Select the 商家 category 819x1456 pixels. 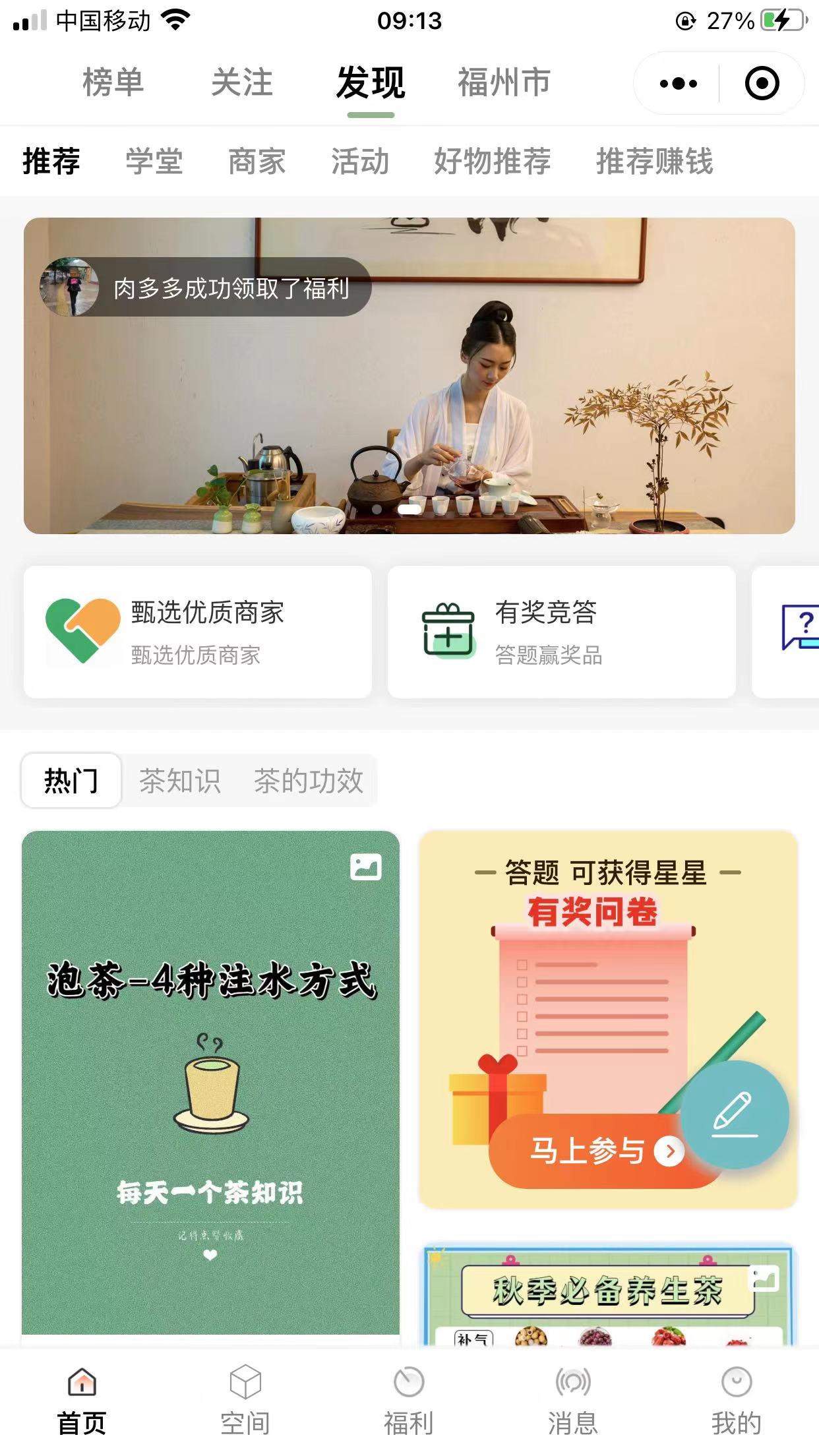point(257,162)
